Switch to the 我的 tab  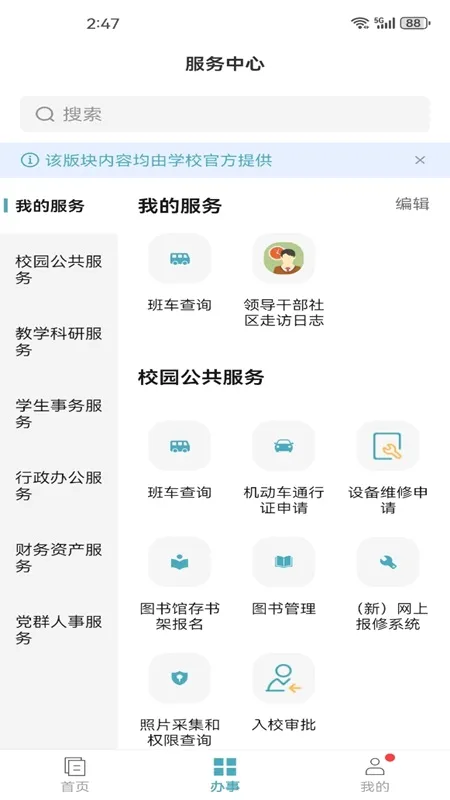coord(375,774)
